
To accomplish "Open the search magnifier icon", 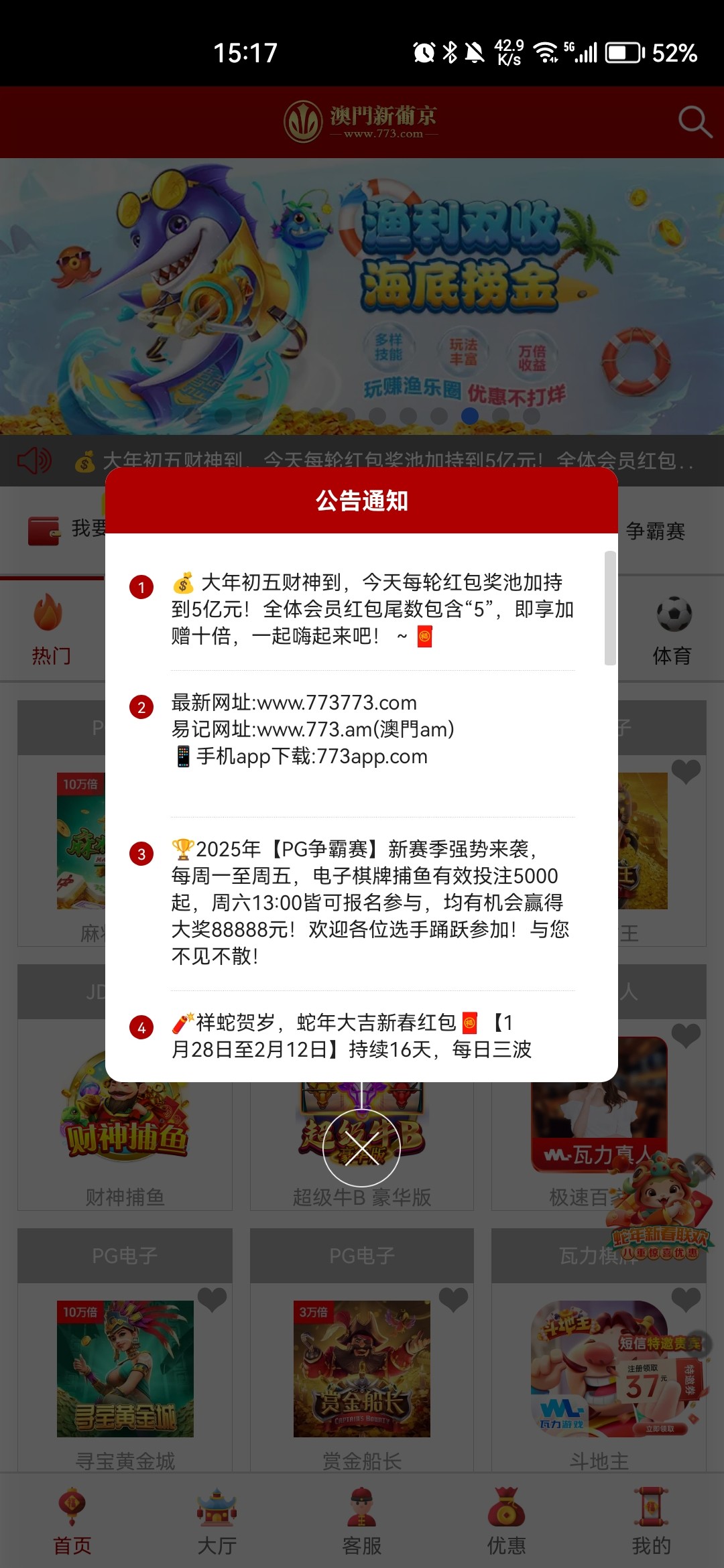I will click(x=694, y=122).
